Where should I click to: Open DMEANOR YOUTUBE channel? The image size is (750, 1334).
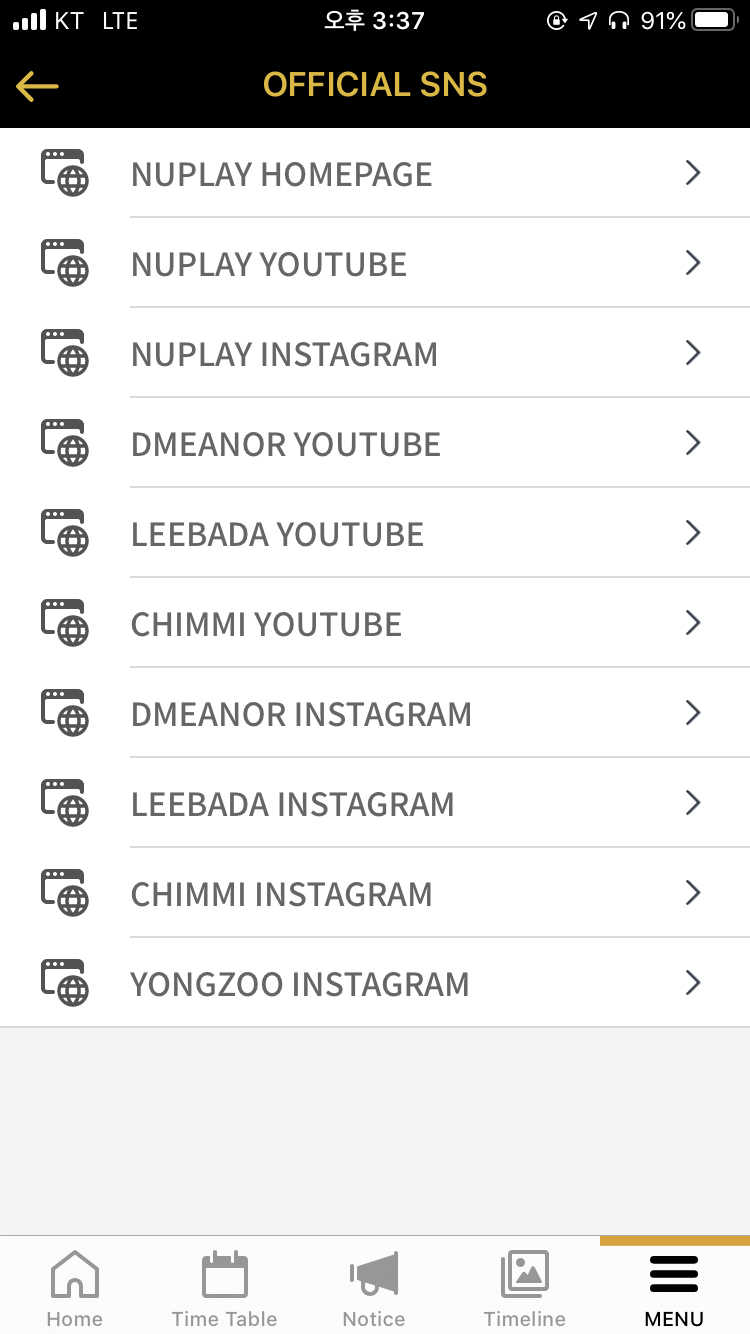375,443
